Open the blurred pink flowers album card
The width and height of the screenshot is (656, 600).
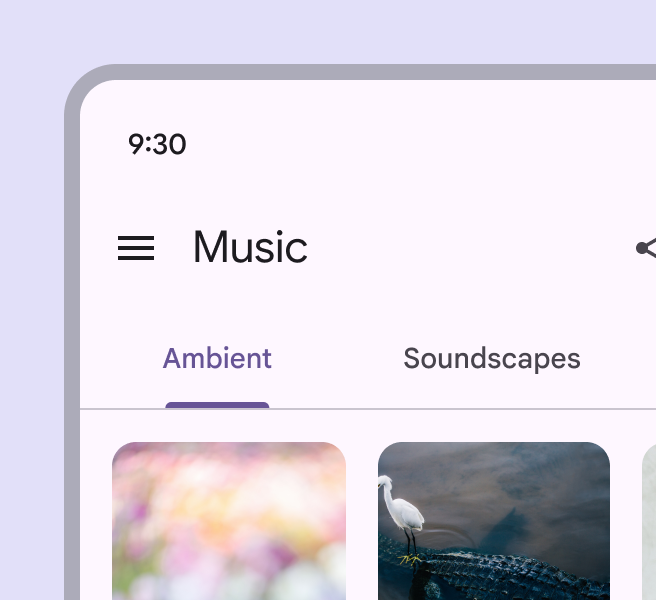tap(229, 520)
